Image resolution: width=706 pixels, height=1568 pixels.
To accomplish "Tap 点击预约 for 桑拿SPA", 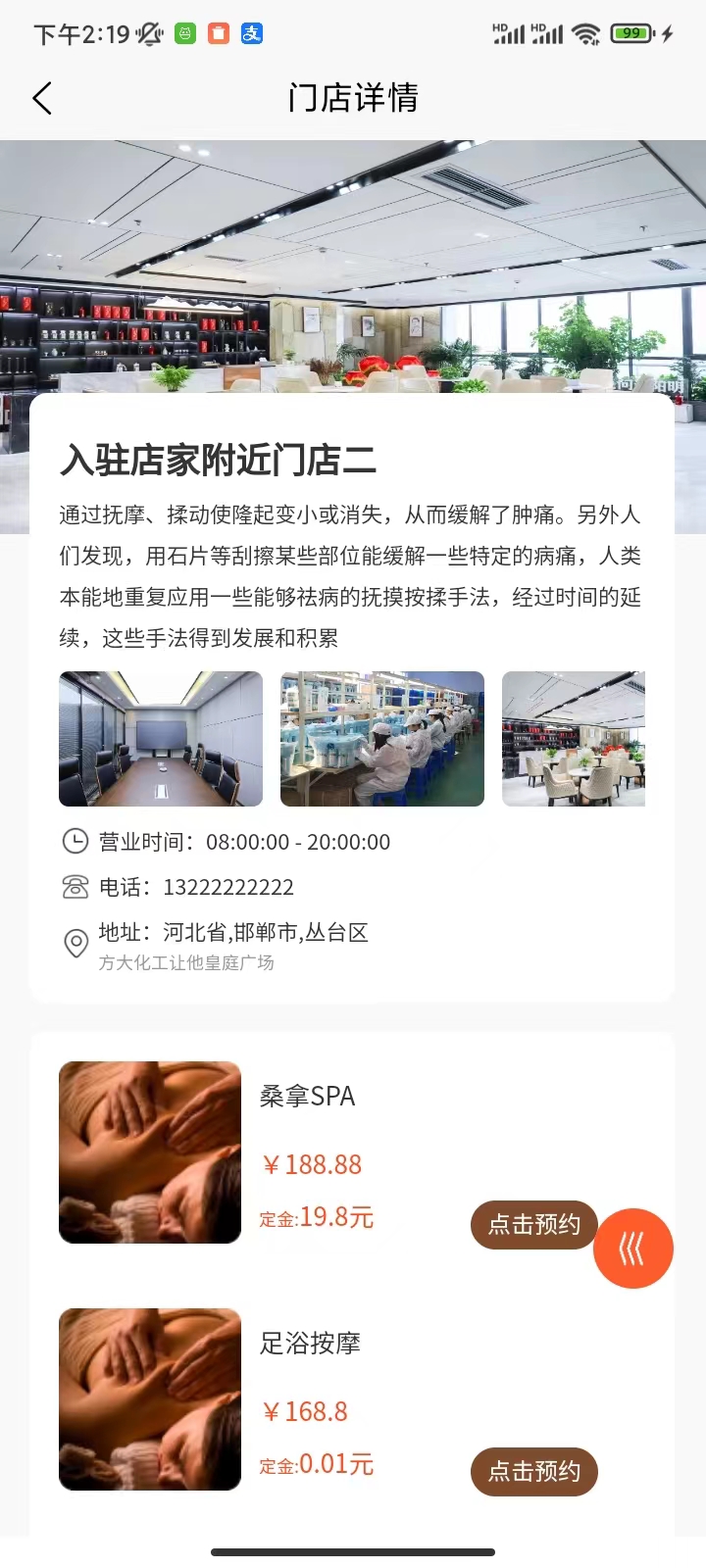I will (x=534, y=1225).
